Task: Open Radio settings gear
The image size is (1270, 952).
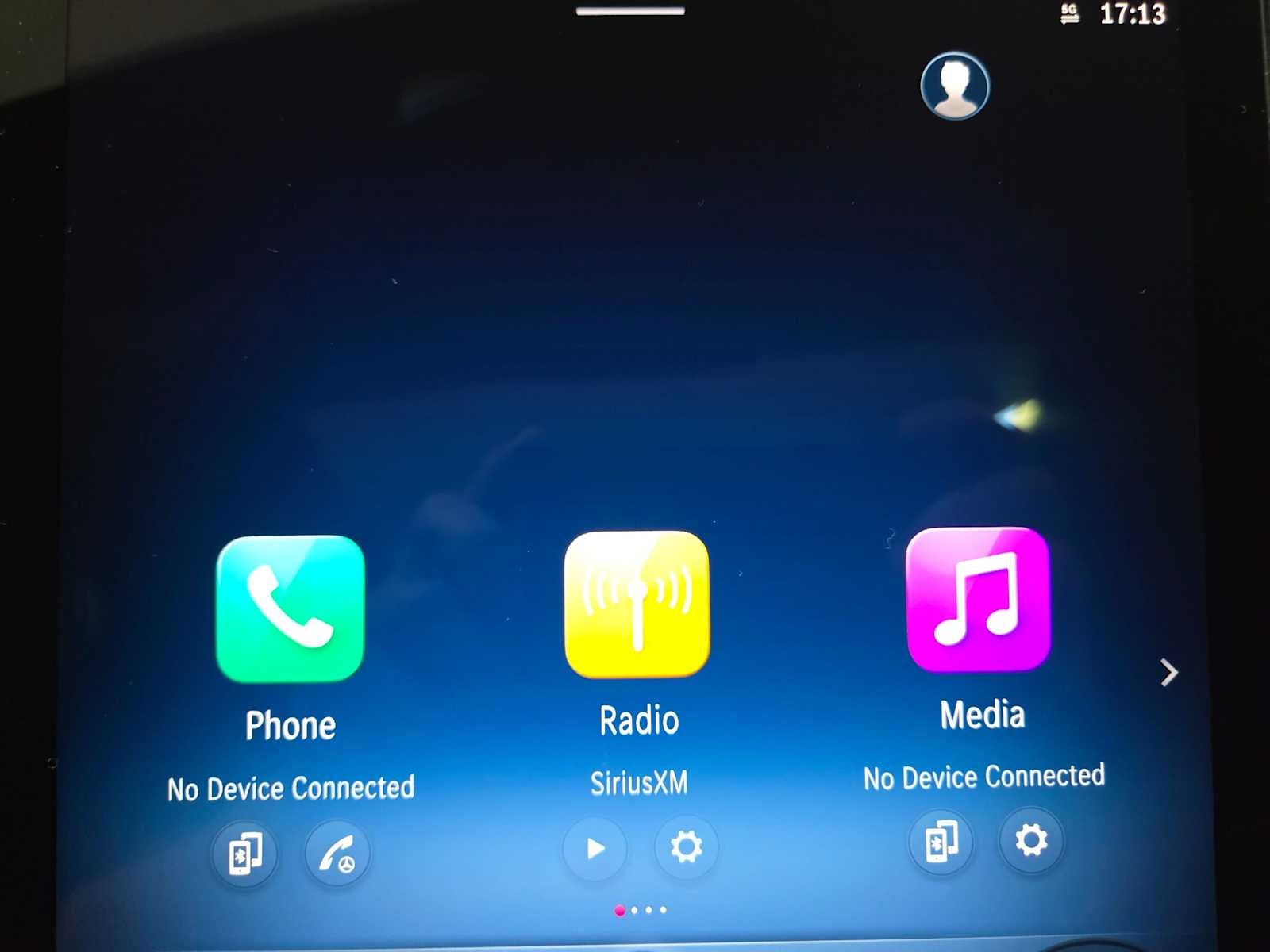Action: click(x=687, y=846)
